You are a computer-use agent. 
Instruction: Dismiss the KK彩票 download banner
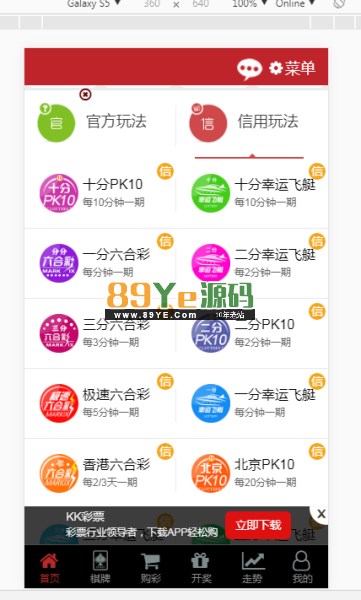point(321,514)
